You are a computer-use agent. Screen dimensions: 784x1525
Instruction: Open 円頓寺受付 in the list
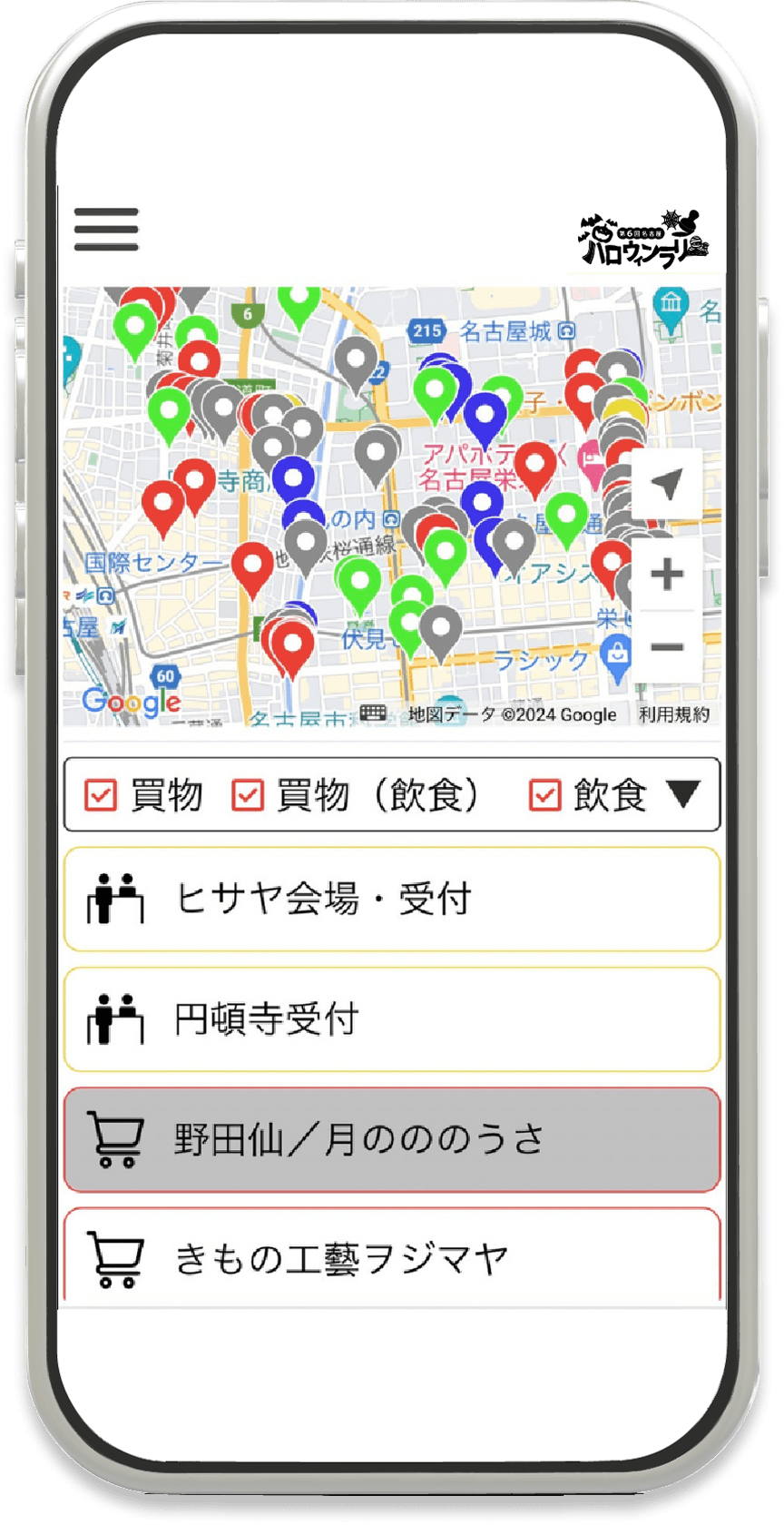392,1019
